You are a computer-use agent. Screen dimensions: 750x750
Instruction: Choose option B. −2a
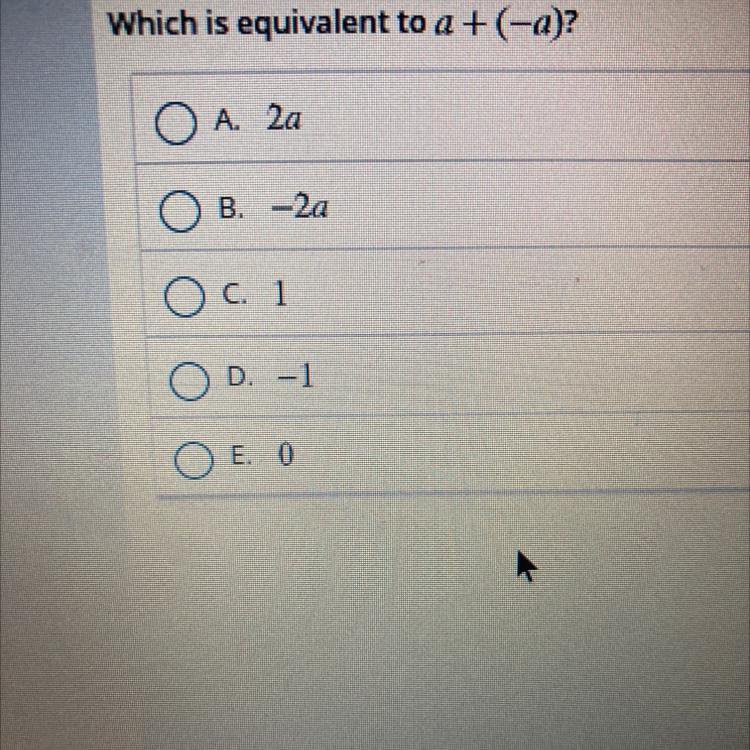(180, 214)
